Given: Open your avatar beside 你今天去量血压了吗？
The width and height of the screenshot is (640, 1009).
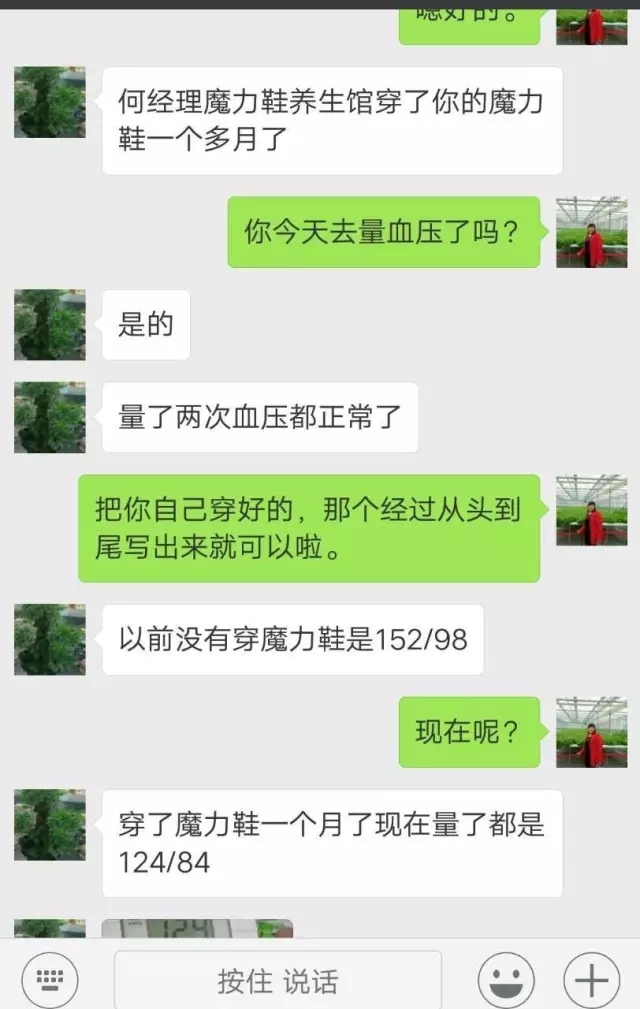Looking at the screenshot, I should [x=591, y=232].
